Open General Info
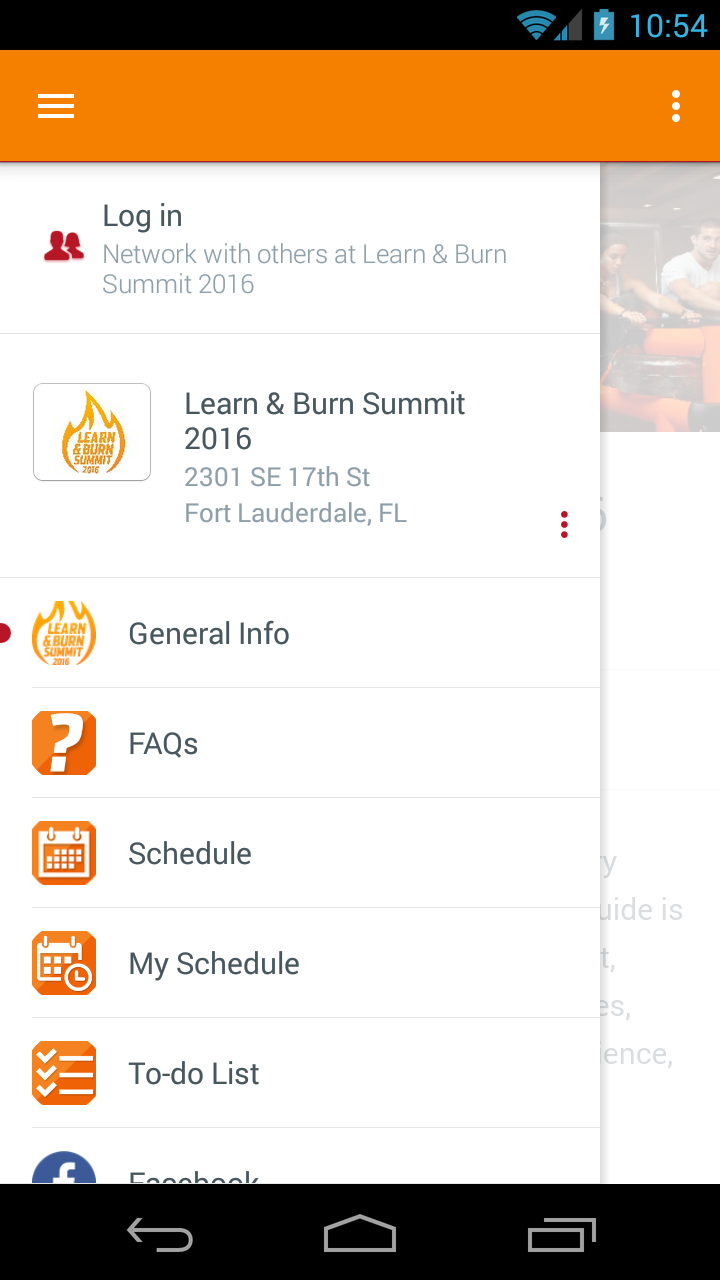720x1280 pixels. pyautogui.click(x=300, y=634)
